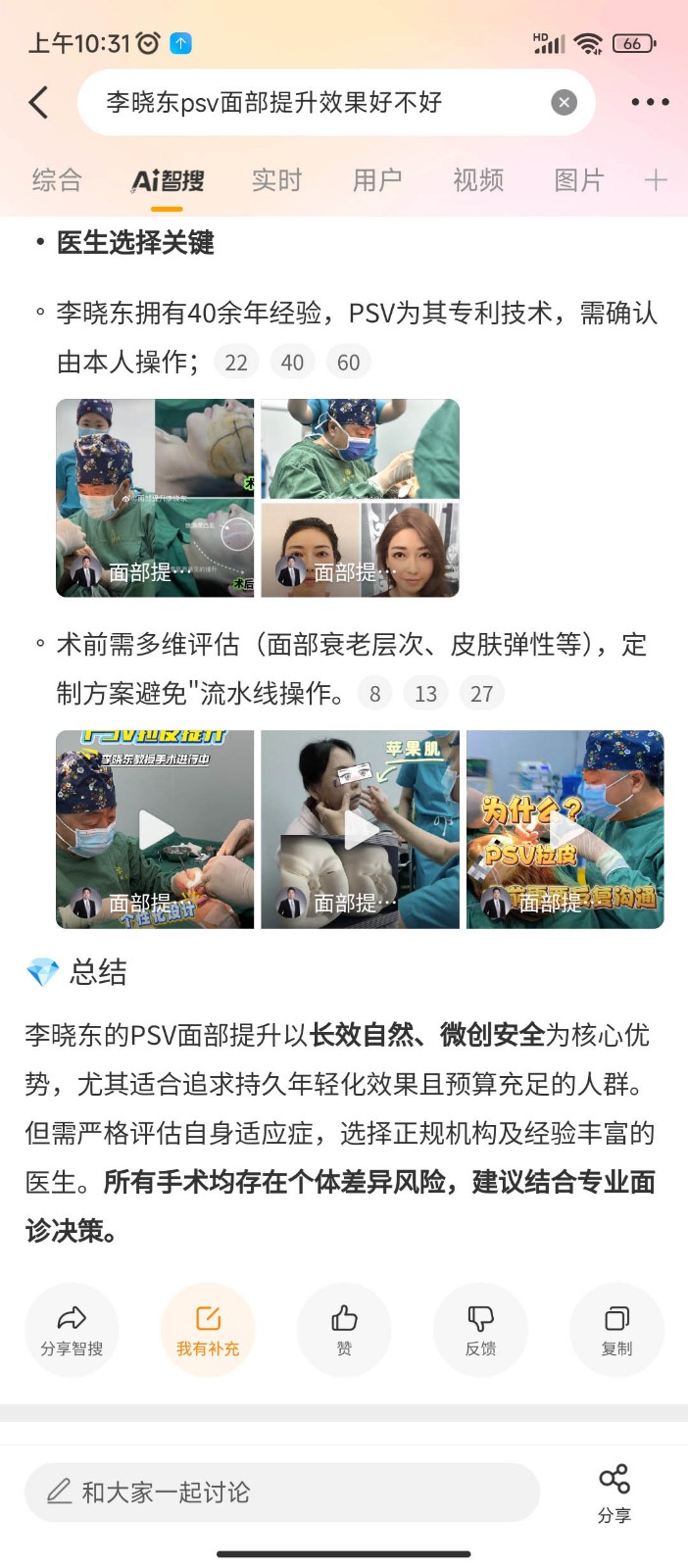Tap the 分享智搜 button
Screen dimensions: 688x1568
[72, 1330]
